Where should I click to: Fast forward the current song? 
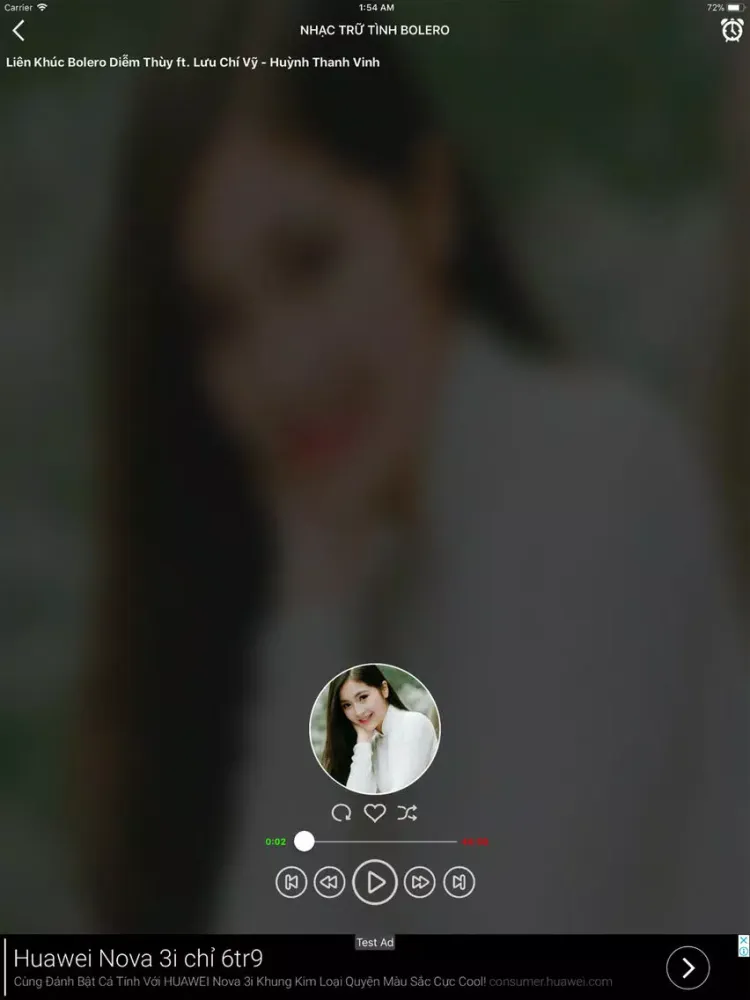click(x=420, y=882)
